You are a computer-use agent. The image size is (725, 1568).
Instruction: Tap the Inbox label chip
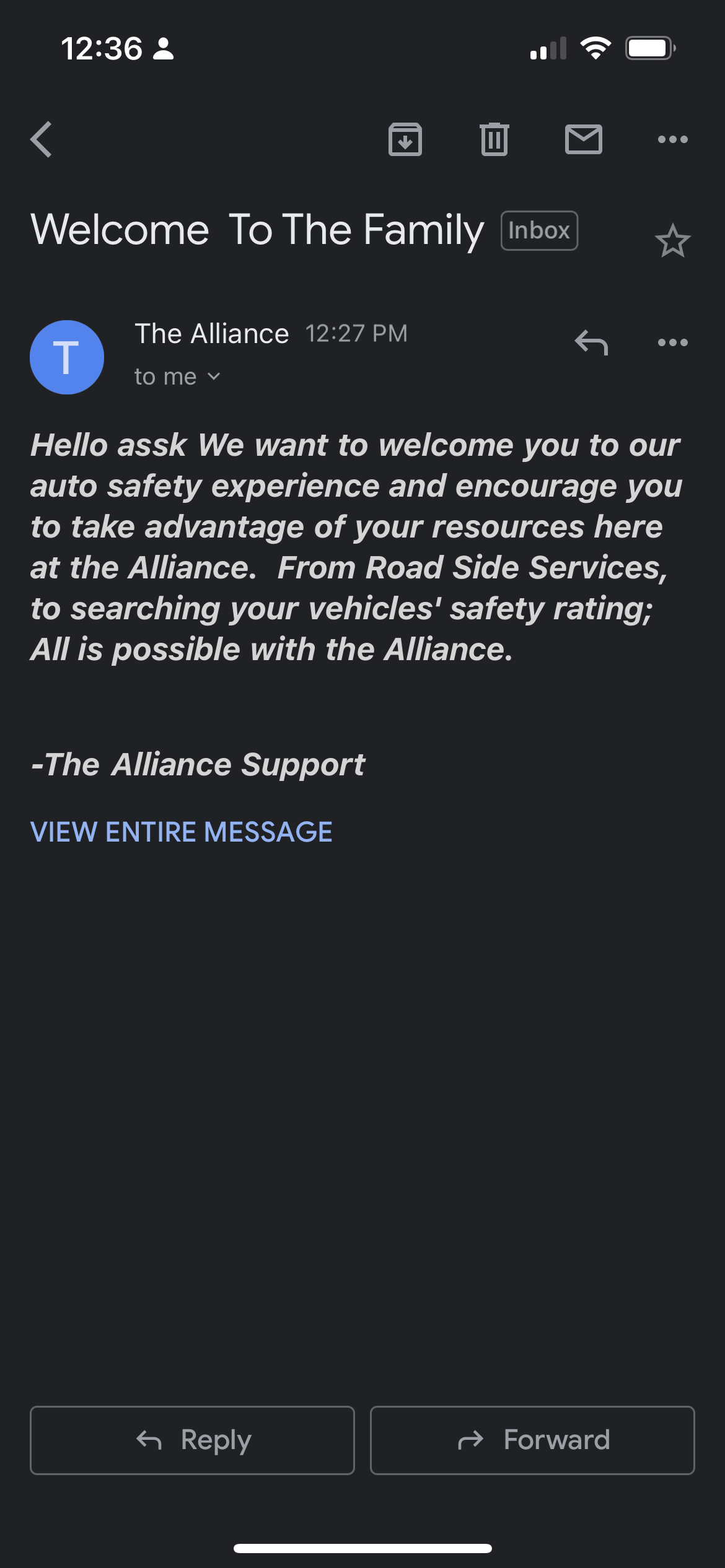tap(539, 231)
